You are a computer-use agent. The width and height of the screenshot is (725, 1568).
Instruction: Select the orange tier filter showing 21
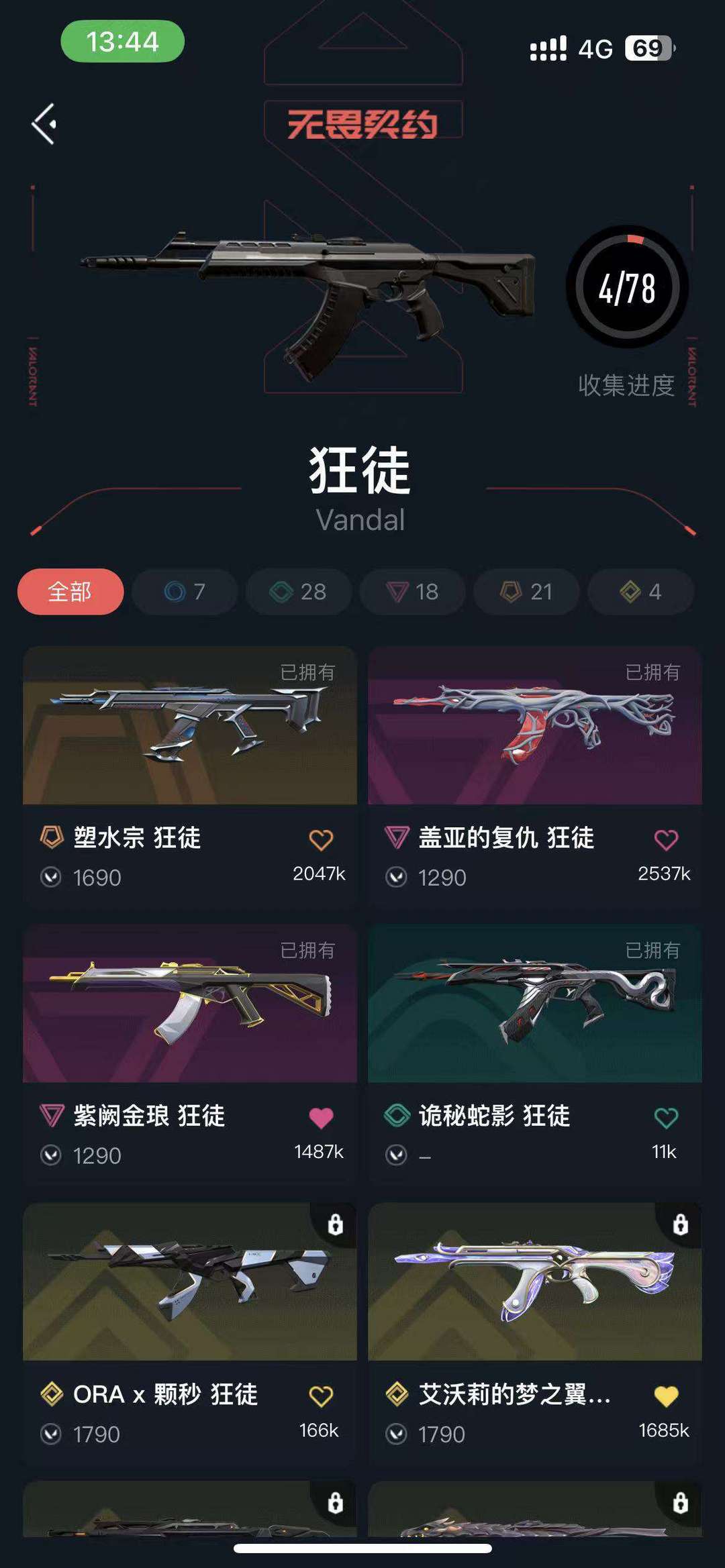526,592
